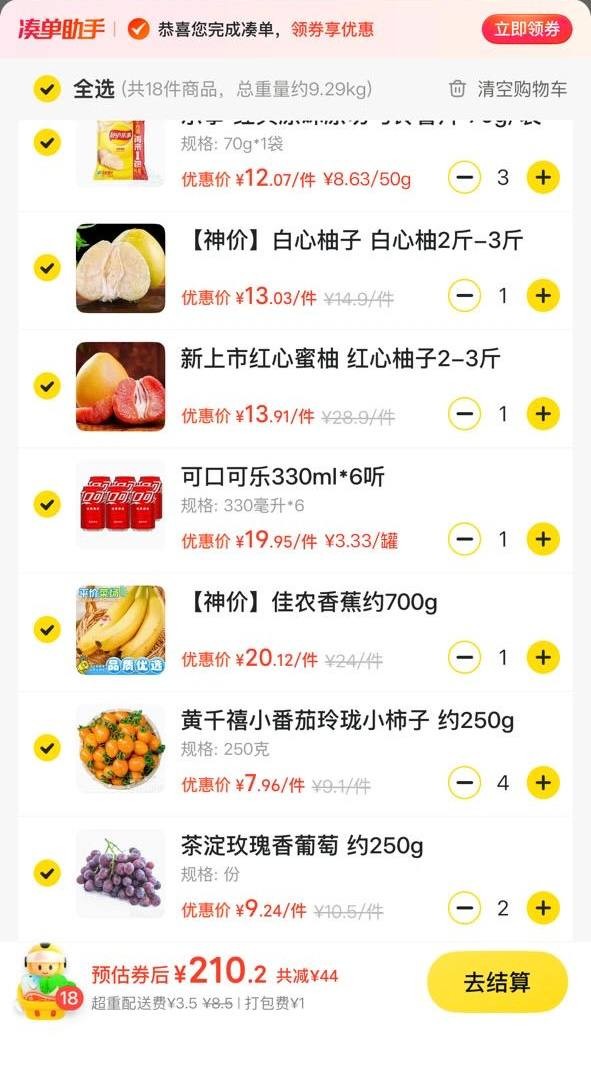Deselect the 可口可乐 item checkbox
Viewport: 591px width, 1082px height.
pyautogui.click(x=47, y=504)
